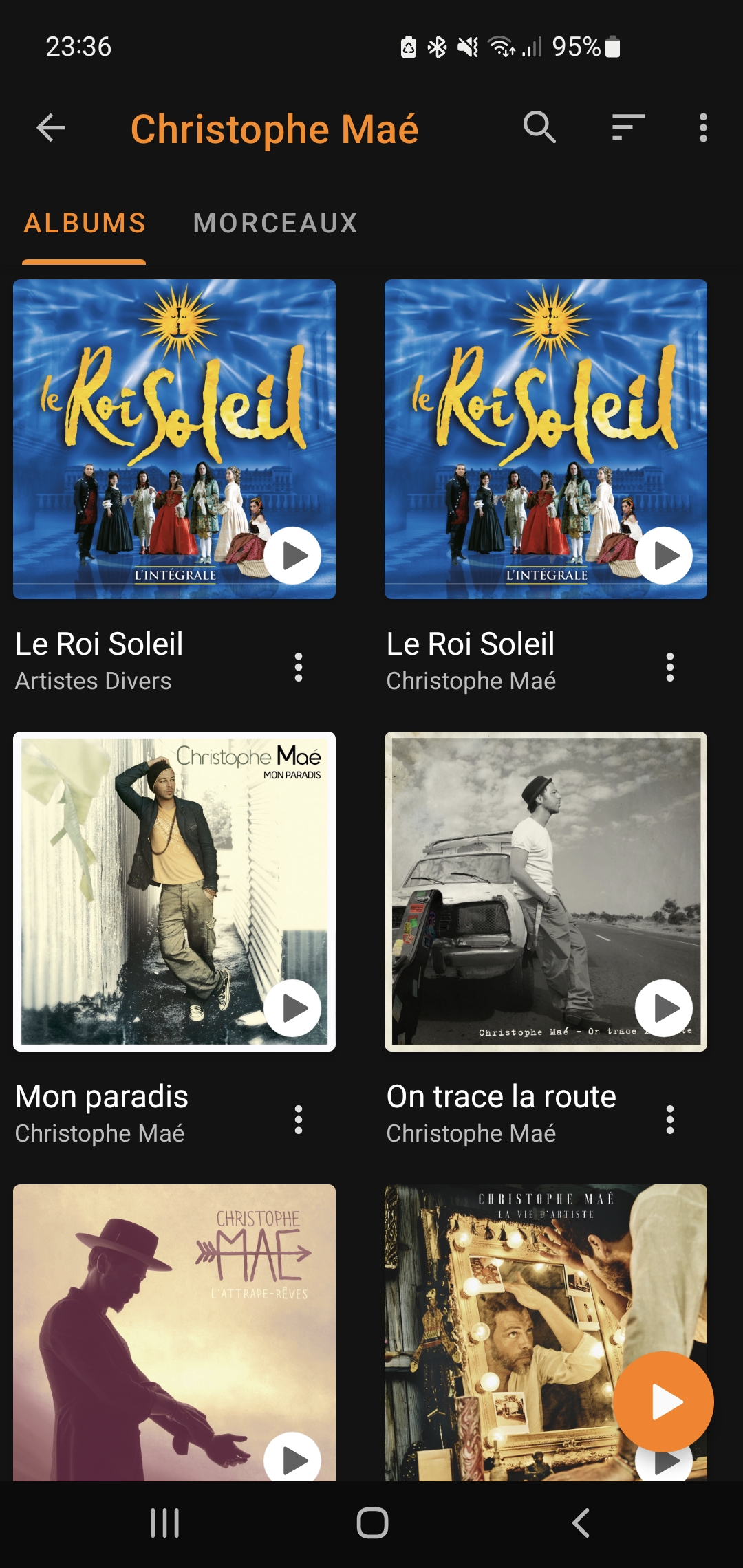Play Le Roi Soleil by Christophe Maé
This screenshot has height=1568, width=743.
[664, 556]
